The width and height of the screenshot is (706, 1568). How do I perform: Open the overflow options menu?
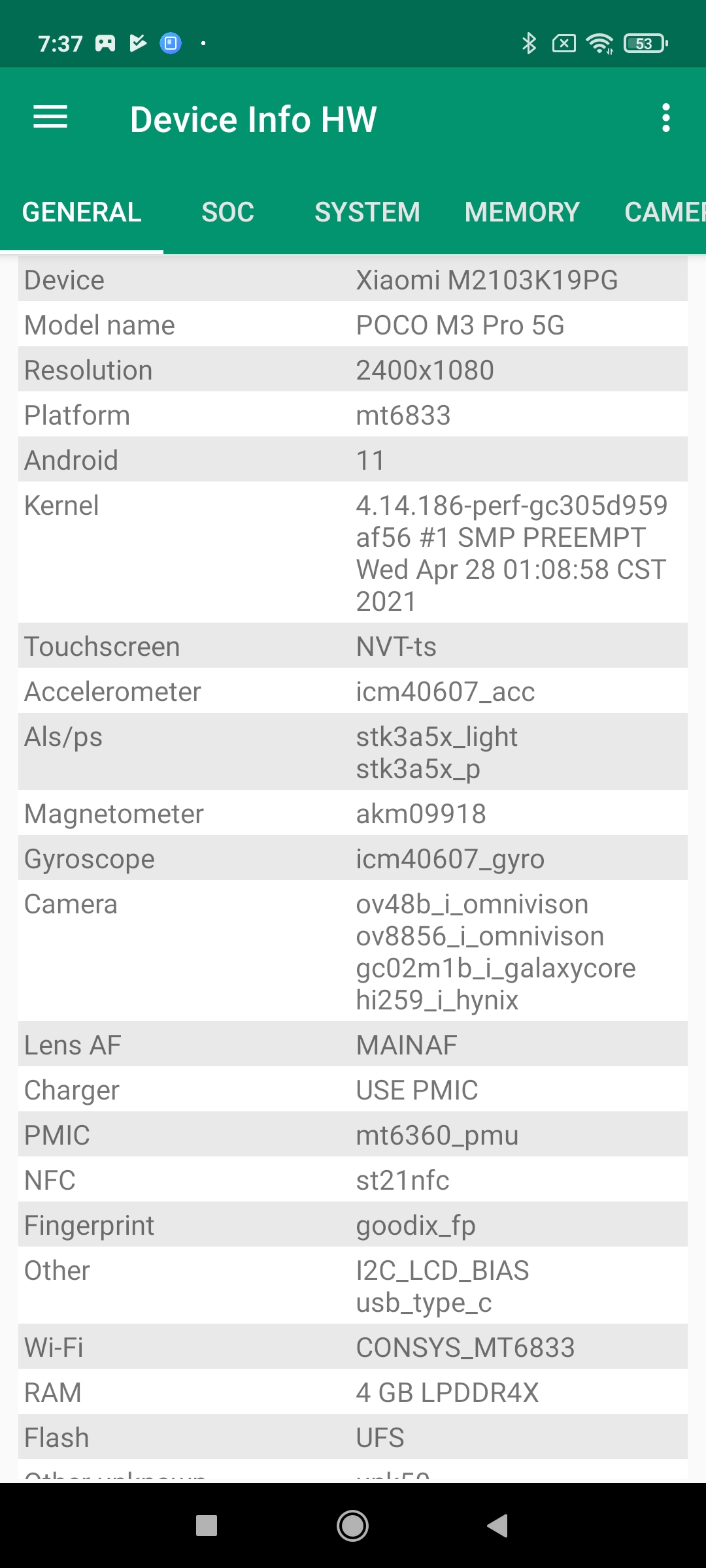click(x=665, y=118)
